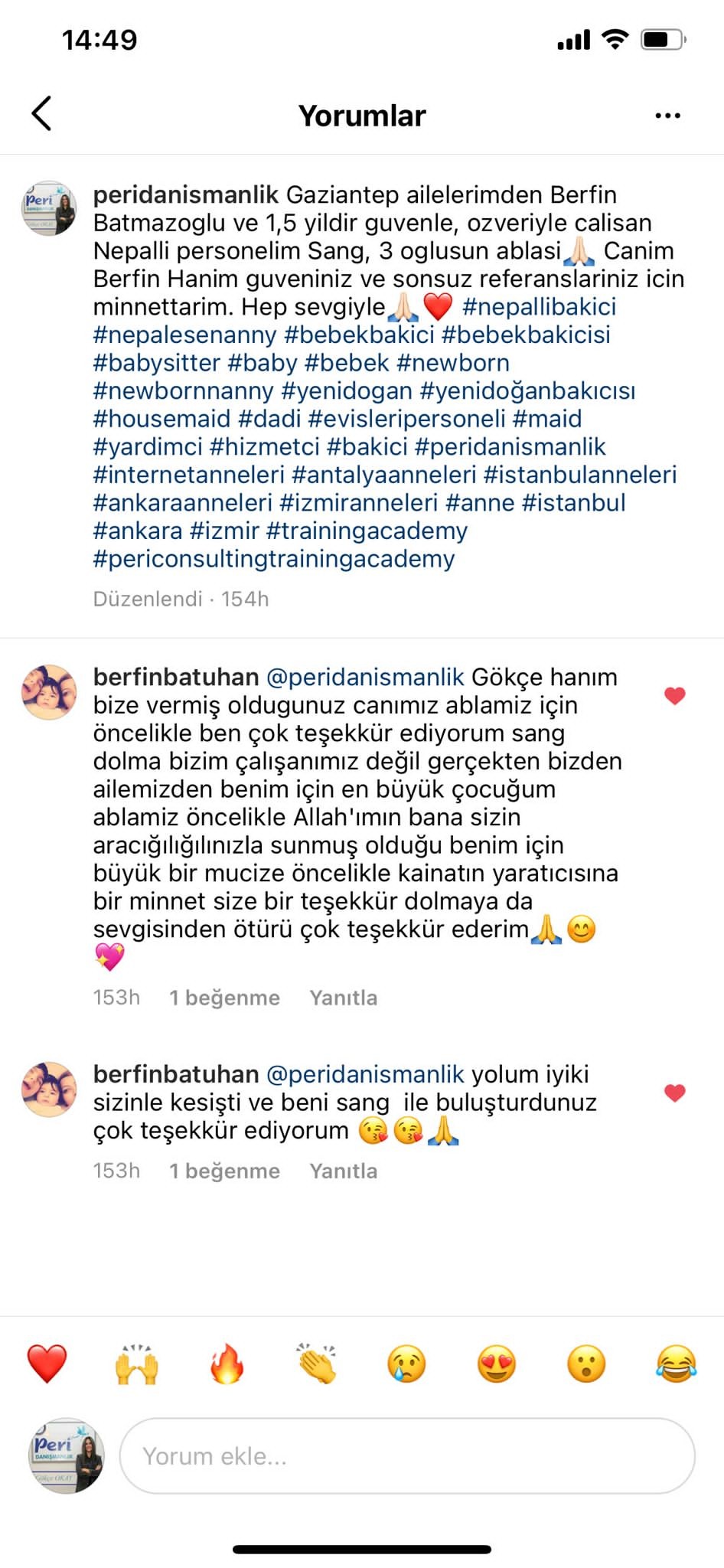Viewport: 724px width, 1568px height.
Task: Open the #nepallibakici hashtag
Action: pyautogui.click(x=539, y=307)
